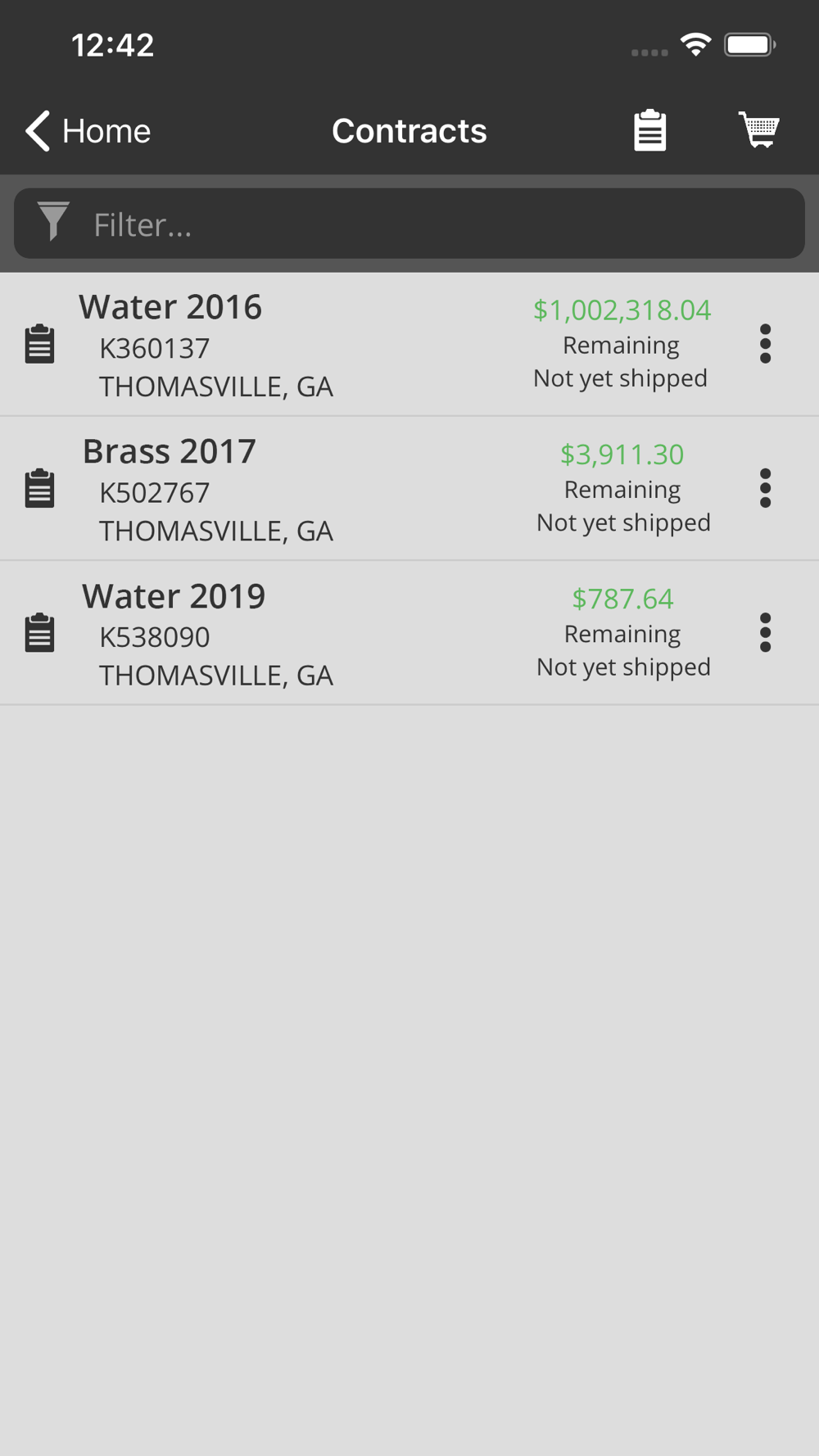Show more options for Water 2019
This screenshot has width=819, height=1456.
click(x=765, y=632)
